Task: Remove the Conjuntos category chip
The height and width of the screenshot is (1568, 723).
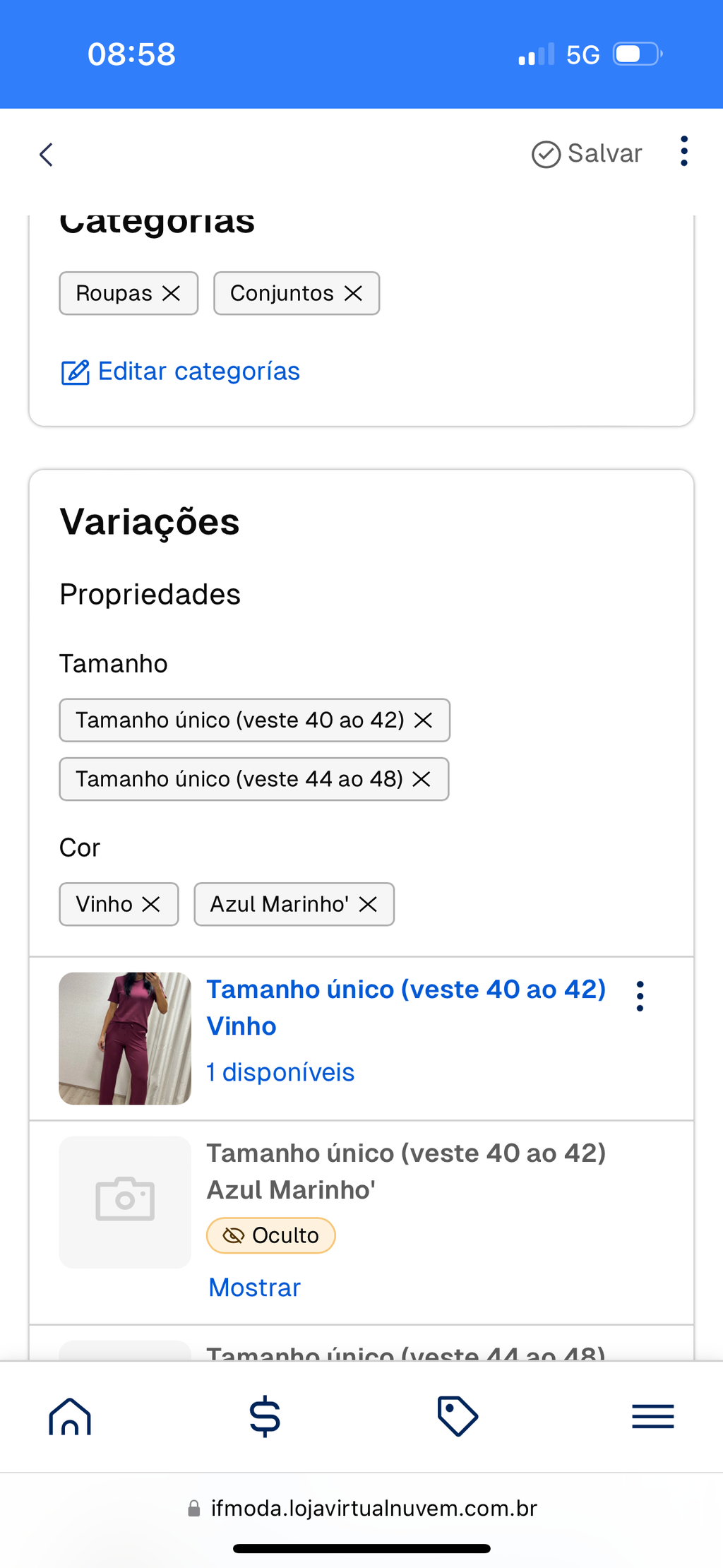Action: click(353, 293)
